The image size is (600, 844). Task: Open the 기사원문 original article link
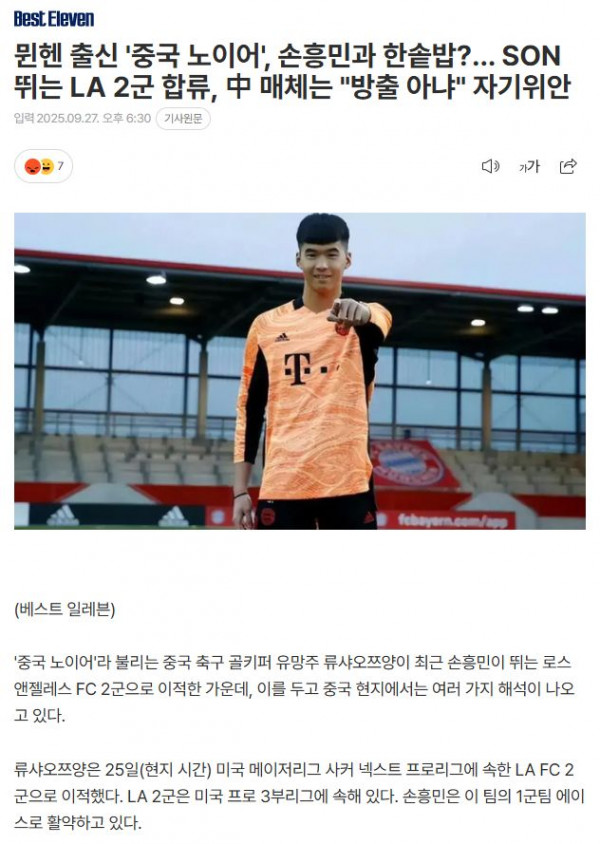pyautogui.click(x=183, y=119)
